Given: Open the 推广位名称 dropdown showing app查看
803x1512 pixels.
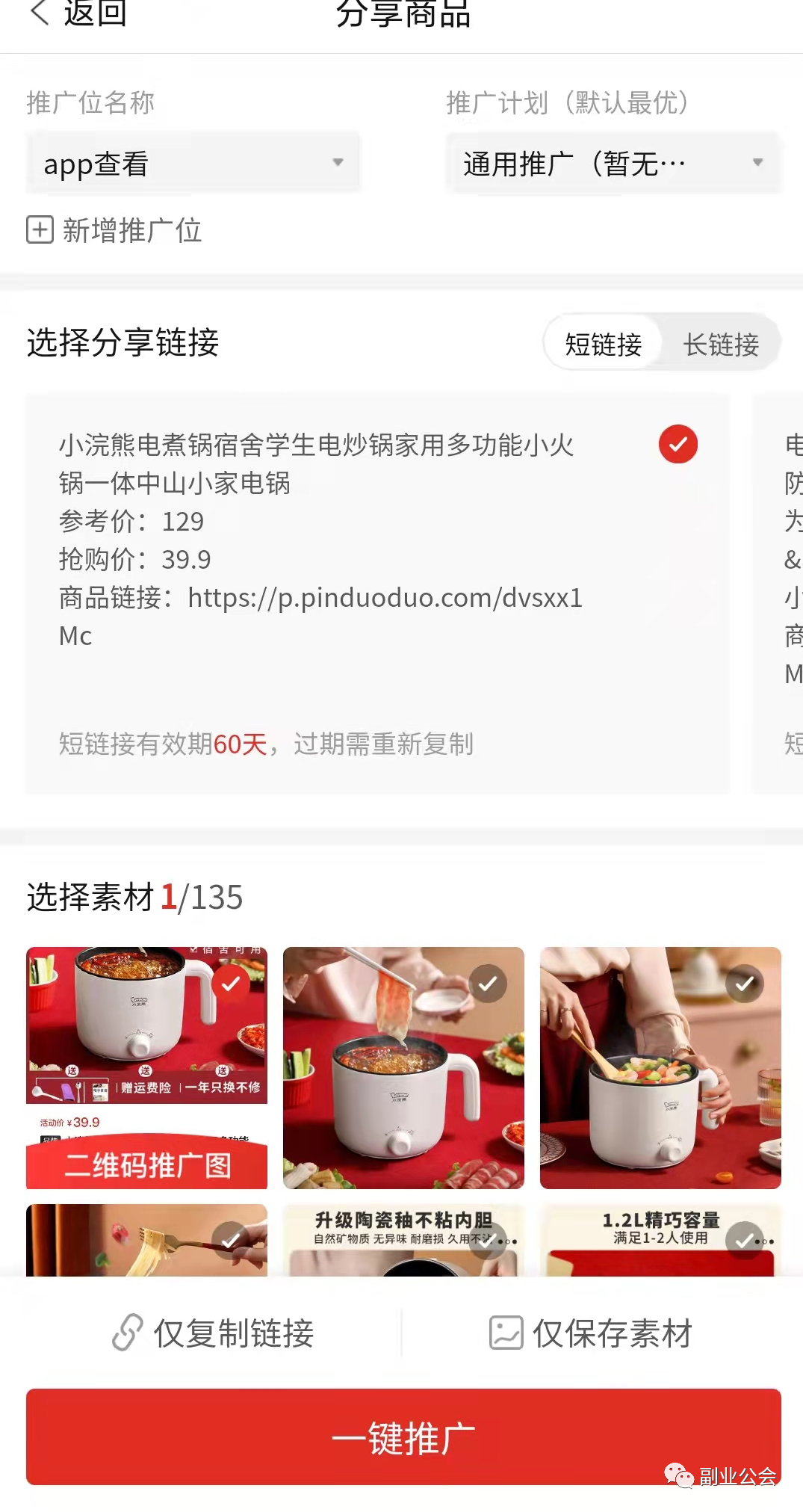Looking at the screenshot, I should pyautogui.click(x=193, y=164).
